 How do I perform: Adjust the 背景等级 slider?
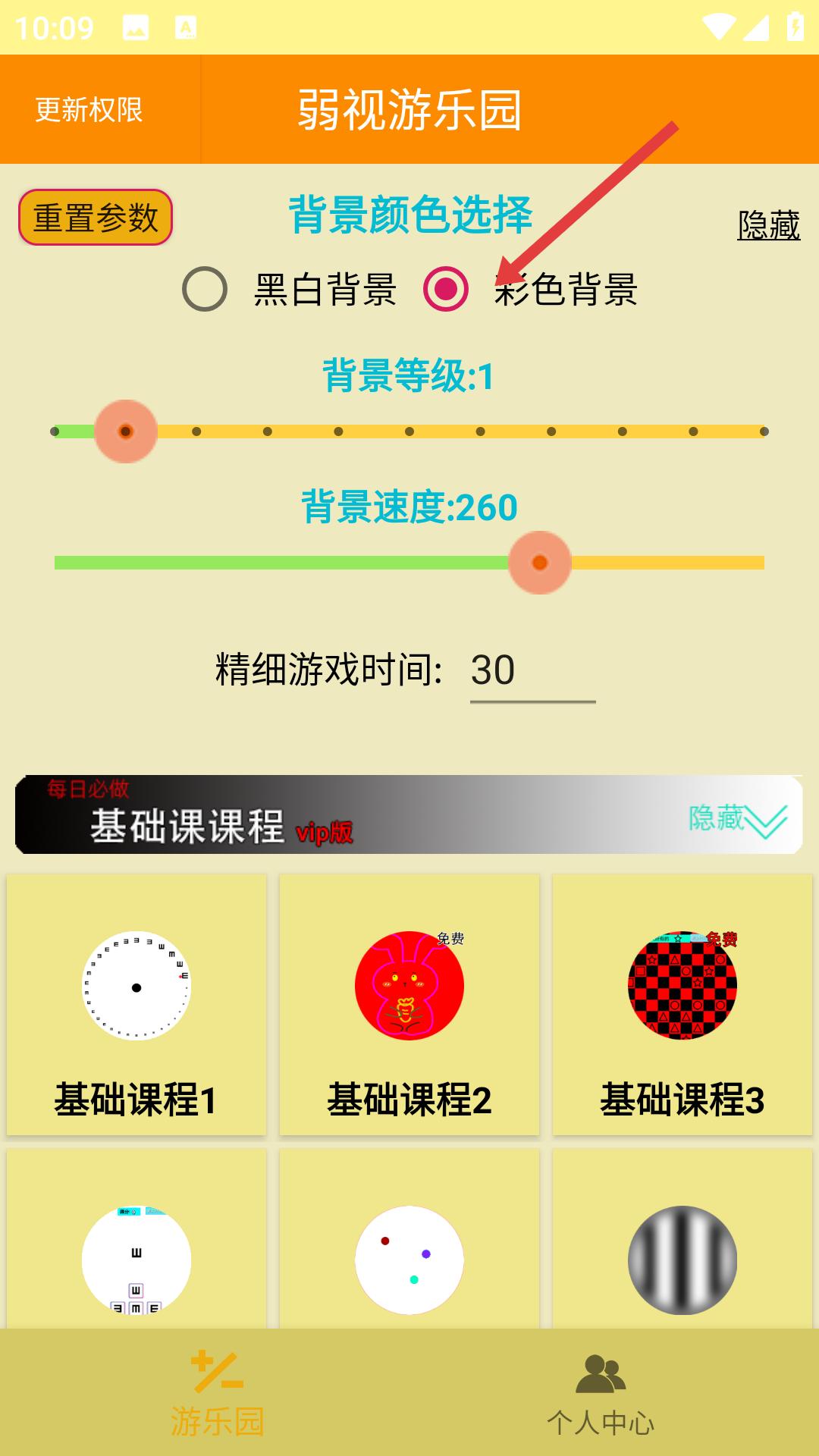click(409, 431)
